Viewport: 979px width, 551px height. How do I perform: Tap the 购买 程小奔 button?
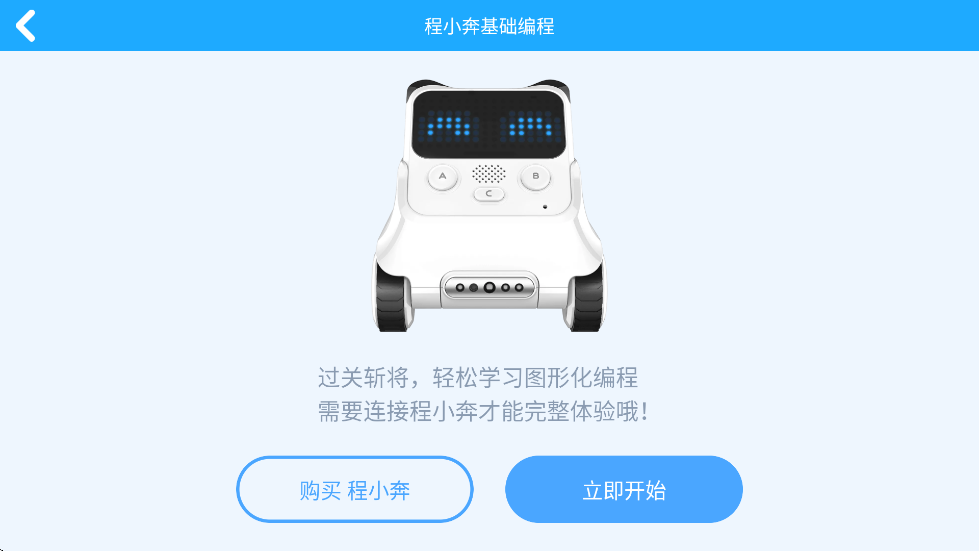(x=354, y=490)
